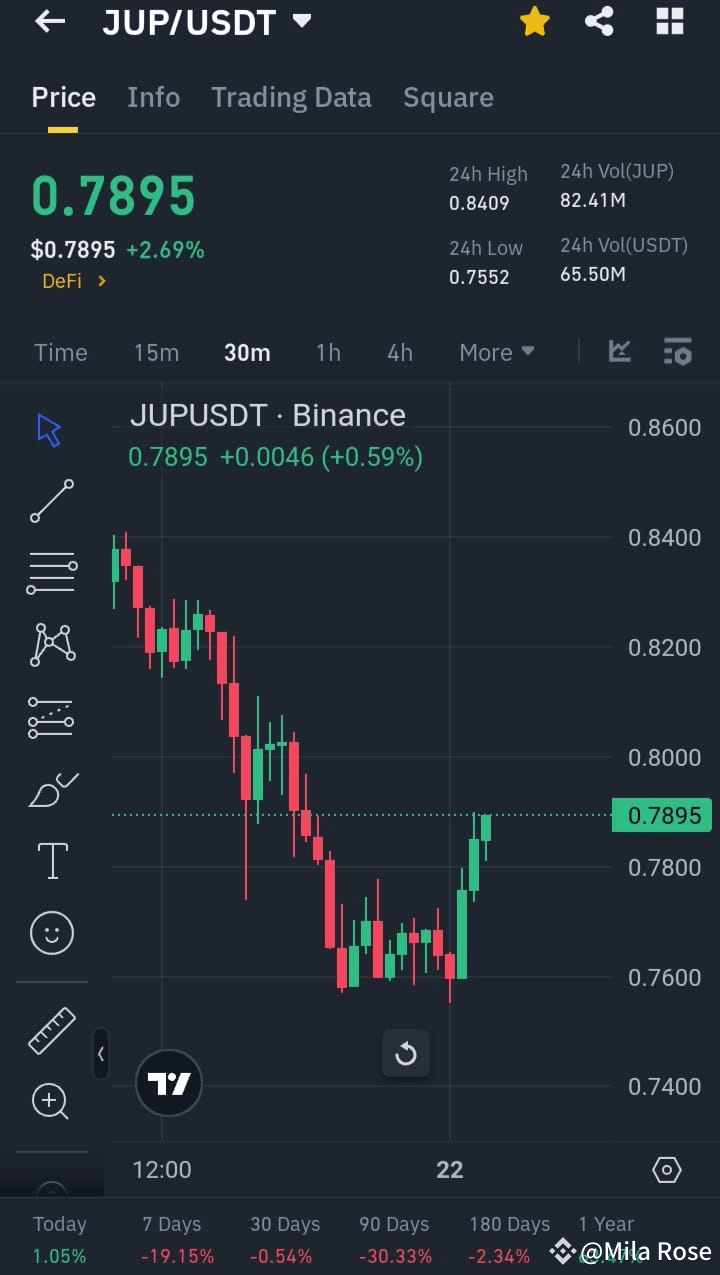Select the cursor selection tool
The image size is (720, 1275).
[49, 428]
